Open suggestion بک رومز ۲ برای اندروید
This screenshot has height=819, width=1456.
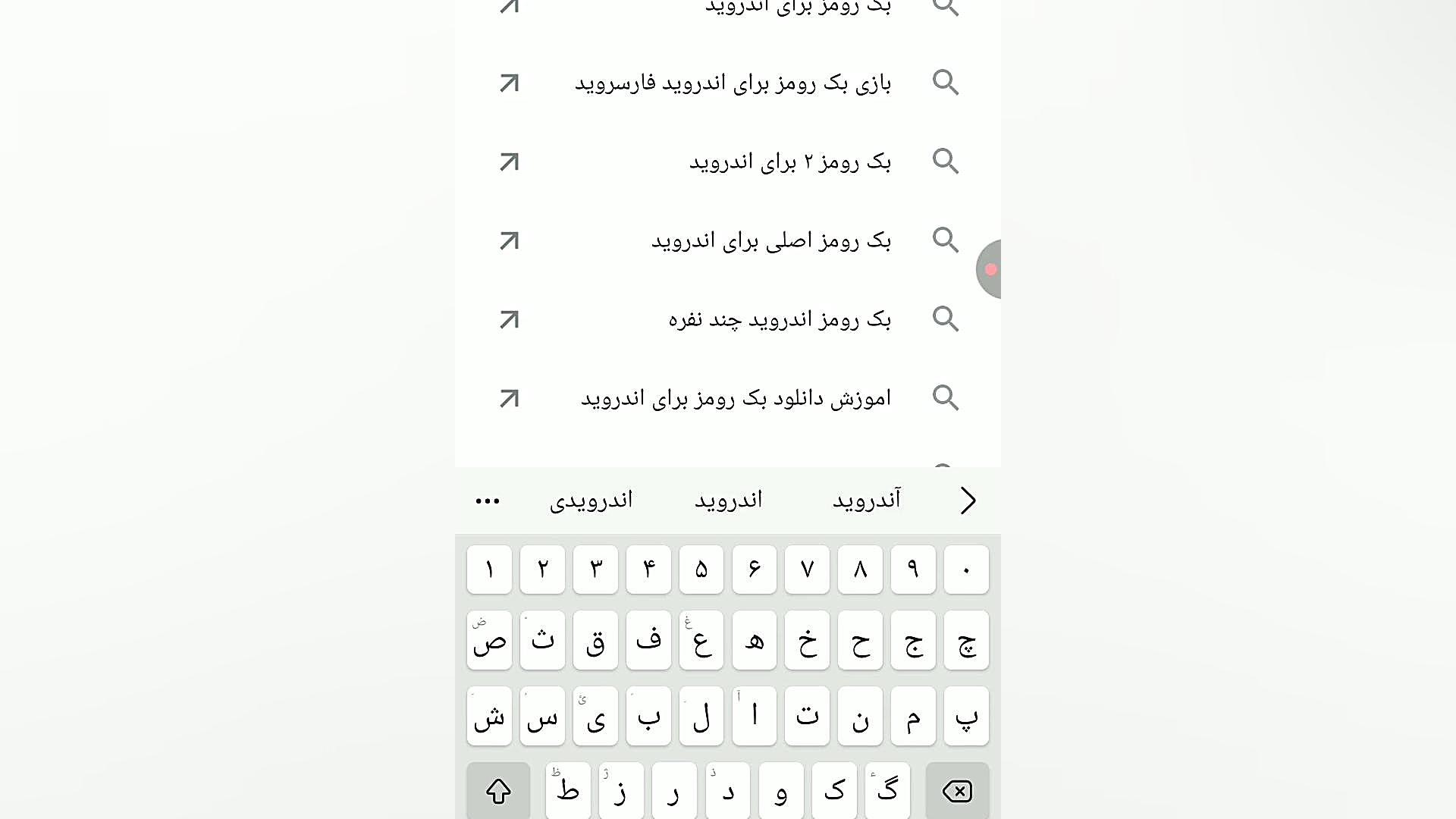tap(789, 162)
